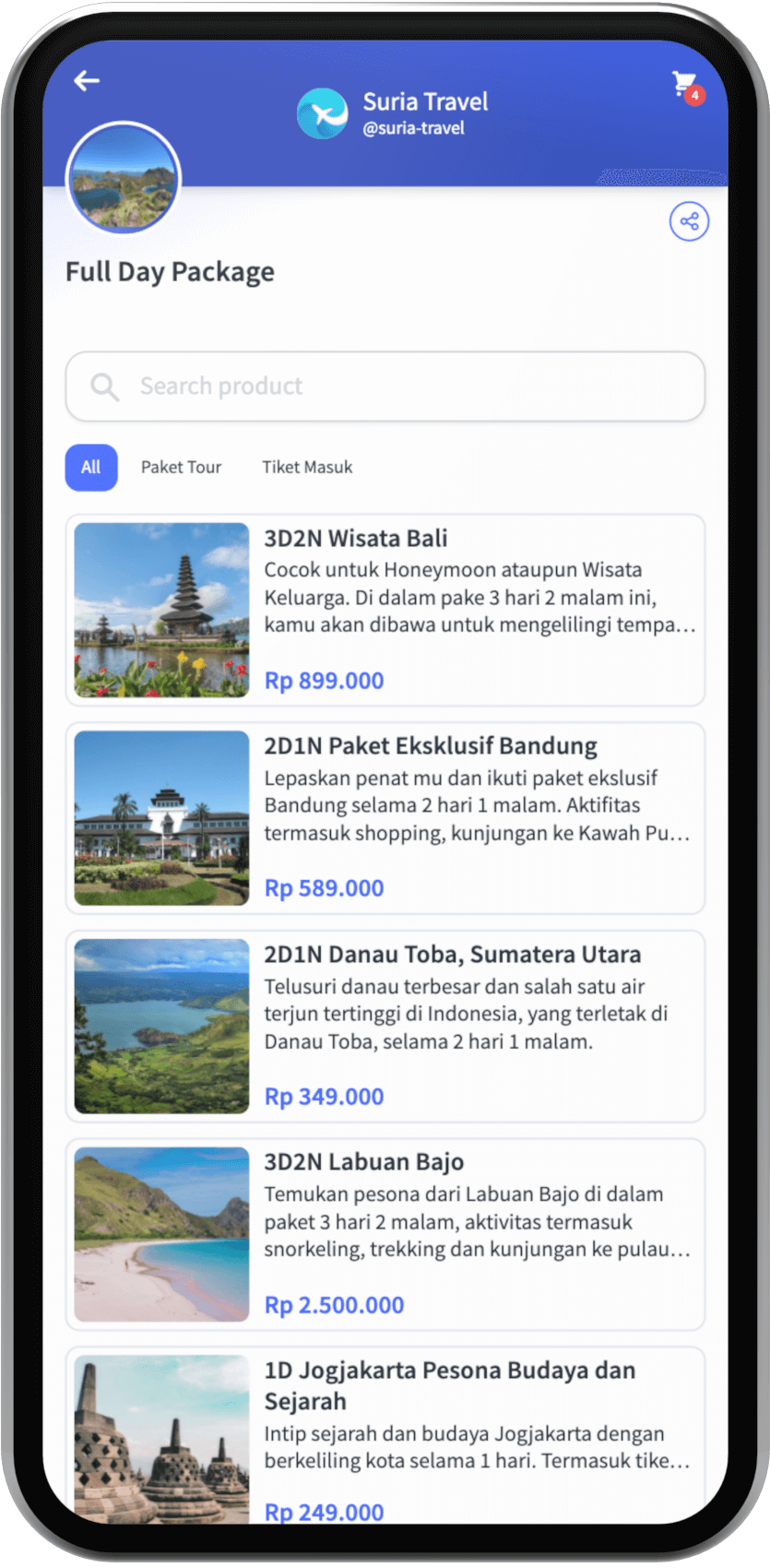This screenshot has width=770, height=1568.
Task: Click the search magnifier icon
Action: [104, 386]
